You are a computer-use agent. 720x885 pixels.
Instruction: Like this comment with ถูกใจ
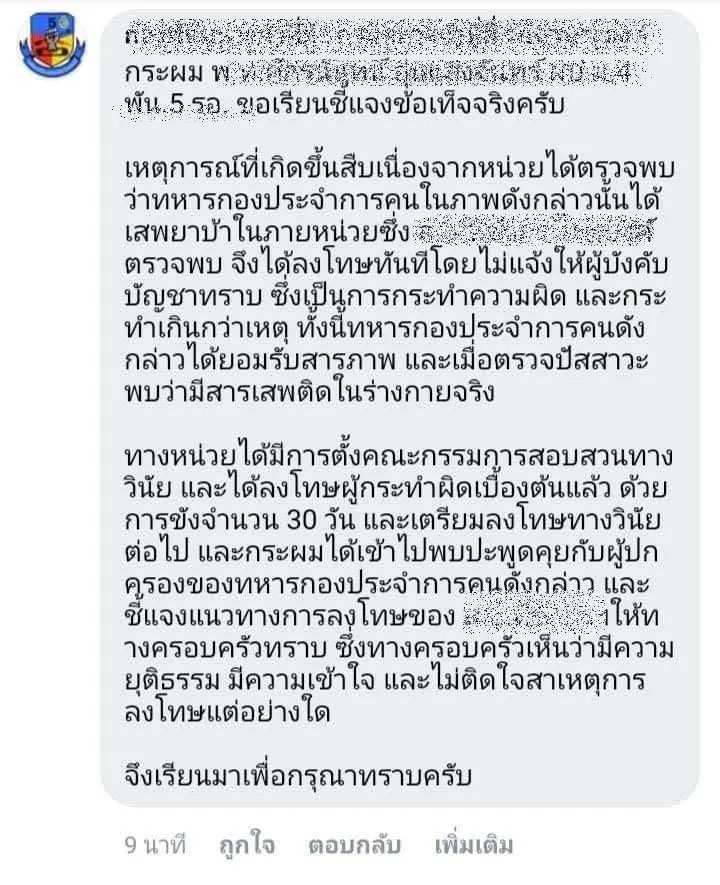pos(247,846)
